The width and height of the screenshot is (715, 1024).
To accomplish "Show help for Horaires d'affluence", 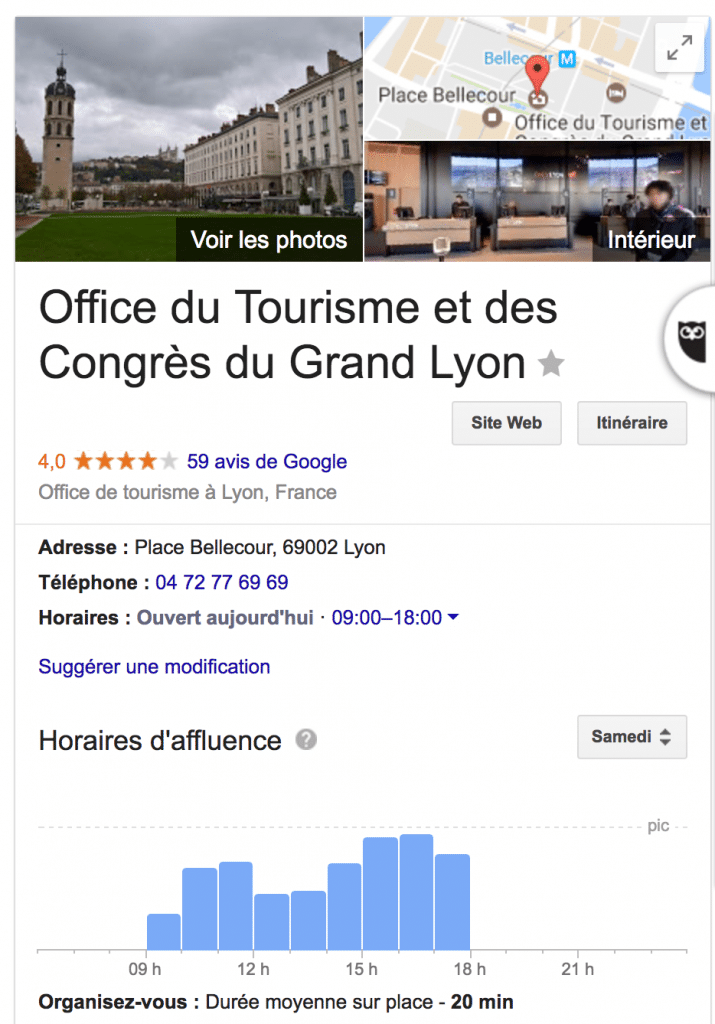I will [307, 741].
